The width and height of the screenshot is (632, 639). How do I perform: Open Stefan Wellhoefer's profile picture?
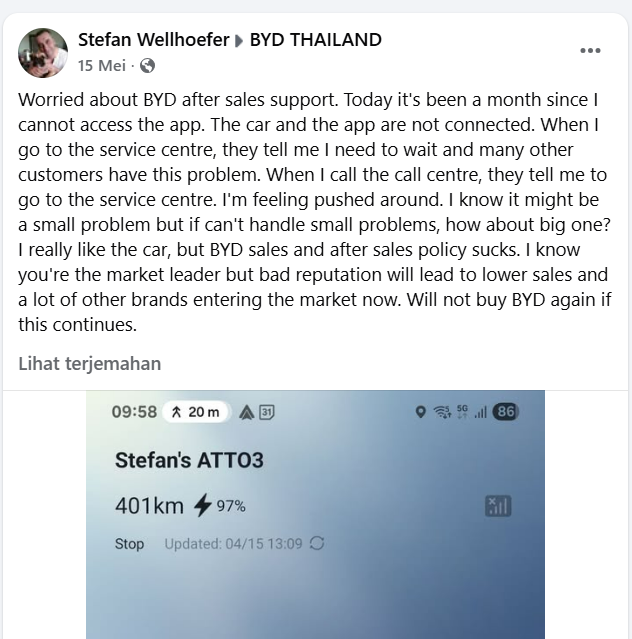[x=43, y=53]
